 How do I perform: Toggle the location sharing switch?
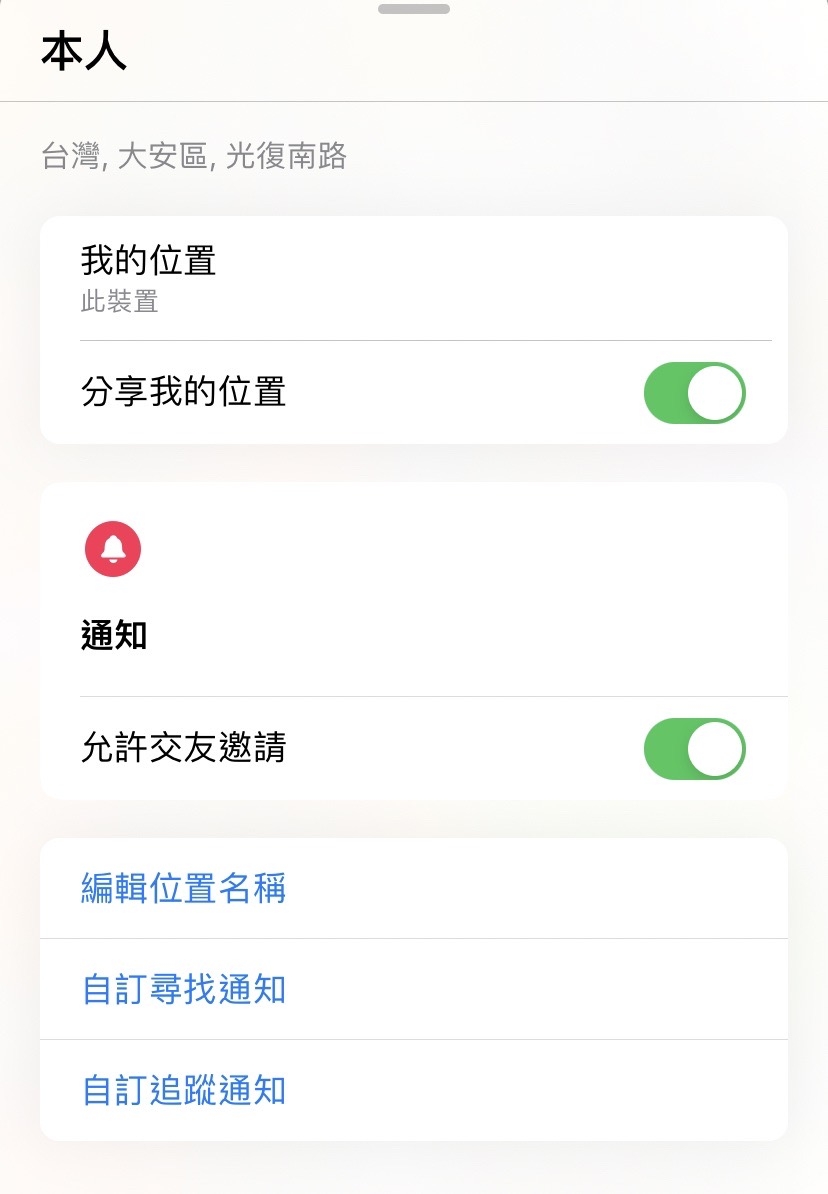click(x=694, y=393)
